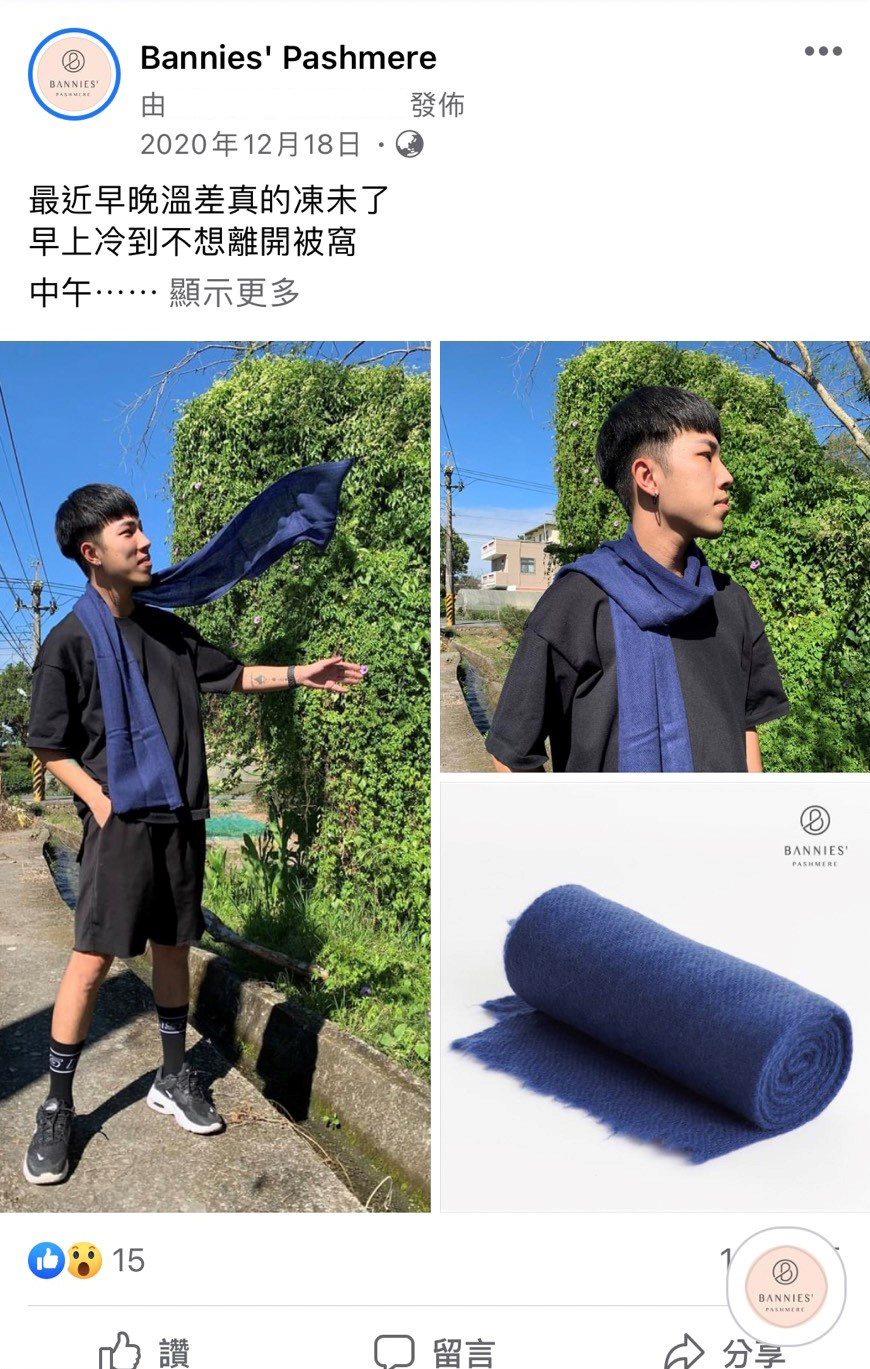Open Bannies' Pashmere page profile picture
The width and height of the screenshot is (870, 1369).
(74, 74)
